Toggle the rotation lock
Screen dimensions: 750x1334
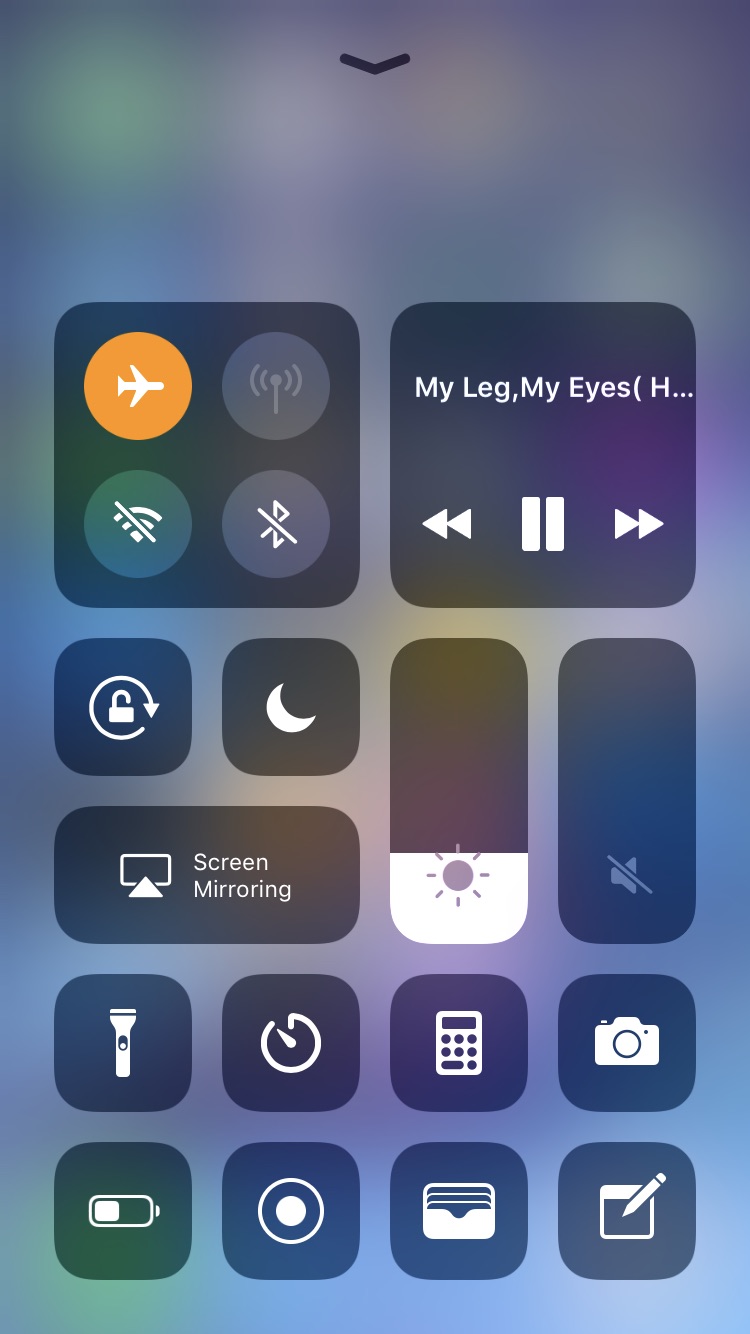[123, 707]
